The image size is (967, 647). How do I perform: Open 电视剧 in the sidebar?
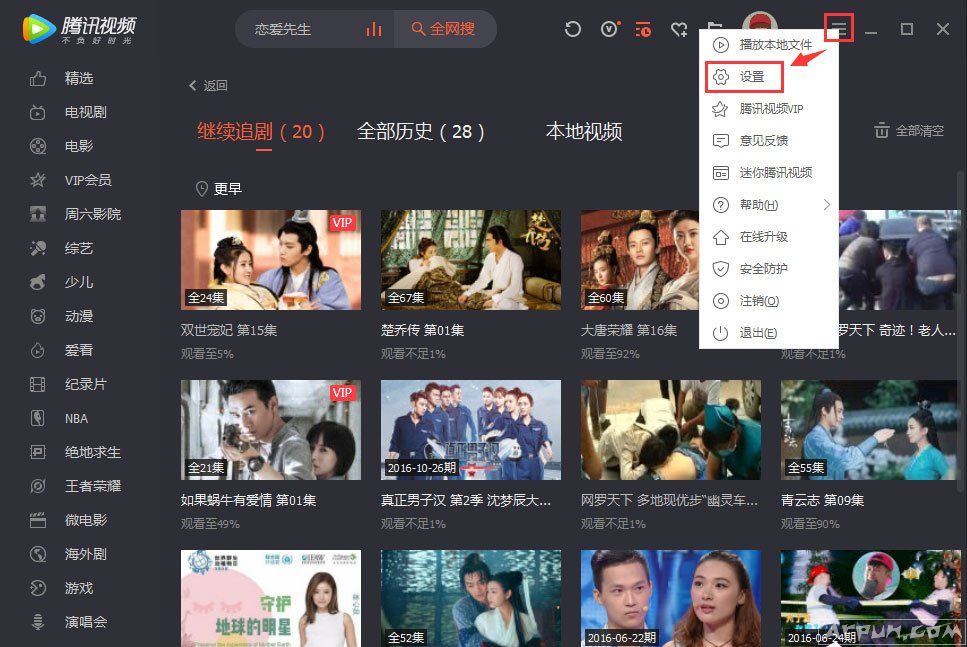(85, 111)
